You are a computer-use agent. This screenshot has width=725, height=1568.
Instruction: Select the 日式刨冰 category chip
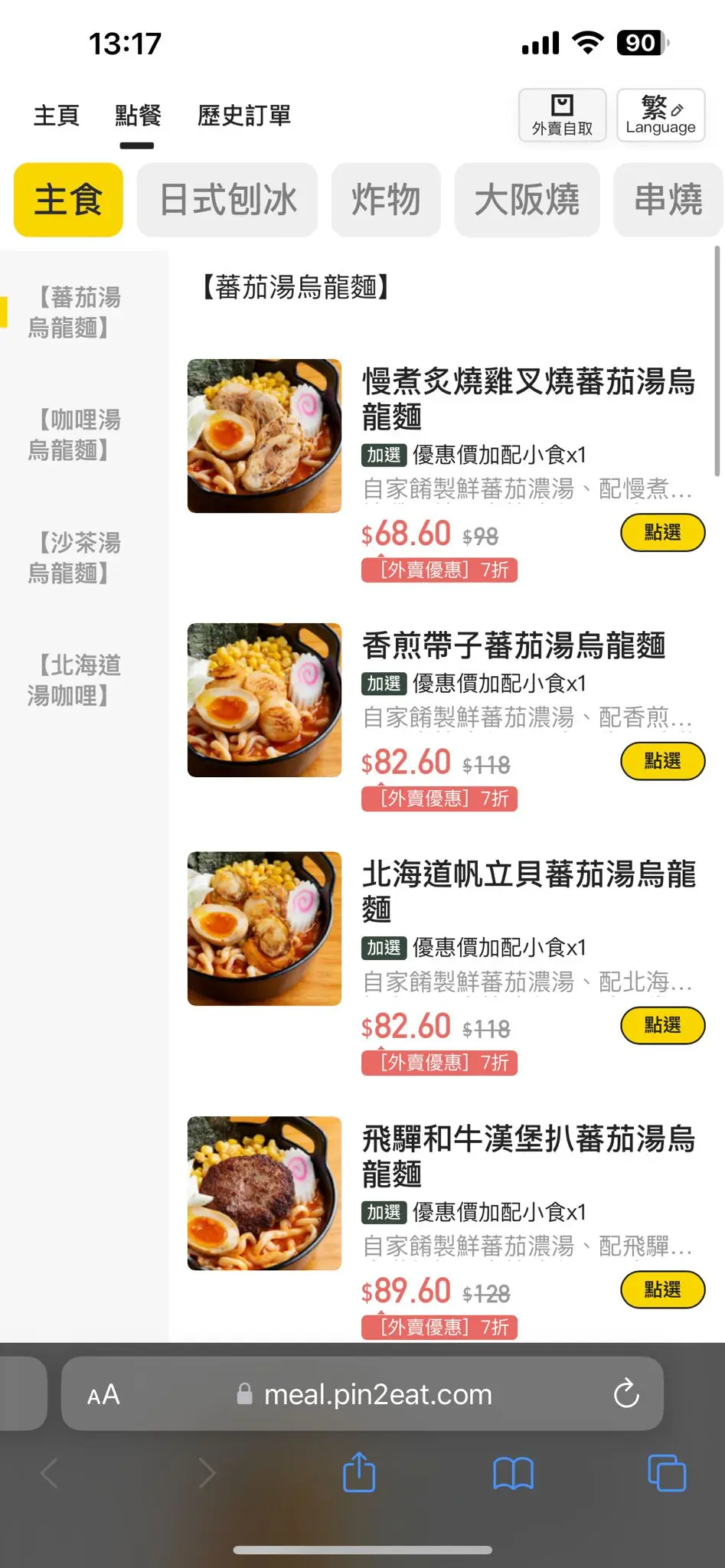pyautogui.click(x=227, y=200)
